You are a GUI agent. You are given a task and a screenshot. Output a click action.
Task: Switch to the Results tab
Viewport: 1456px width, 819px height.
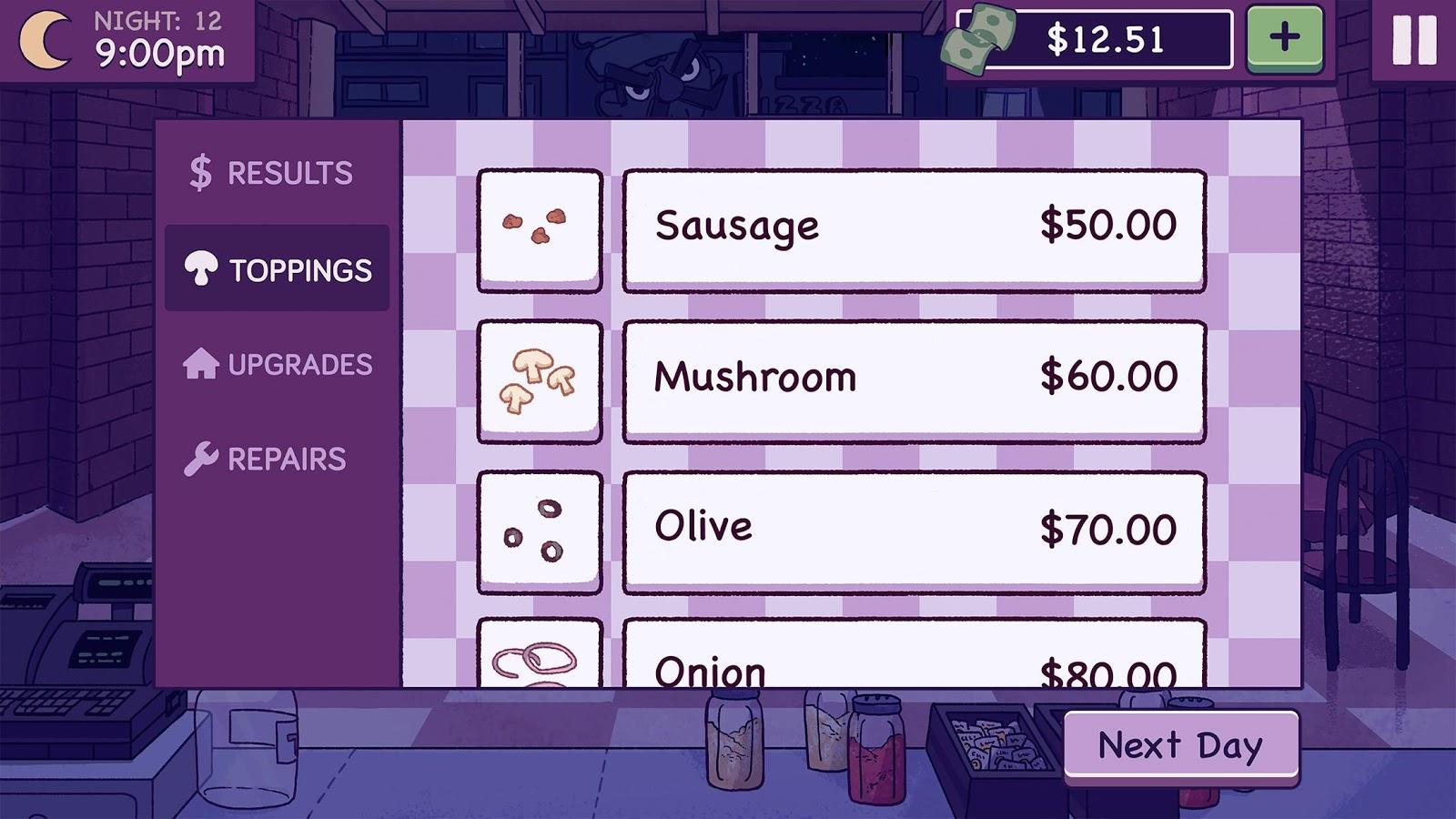click(x=272, y=173)
